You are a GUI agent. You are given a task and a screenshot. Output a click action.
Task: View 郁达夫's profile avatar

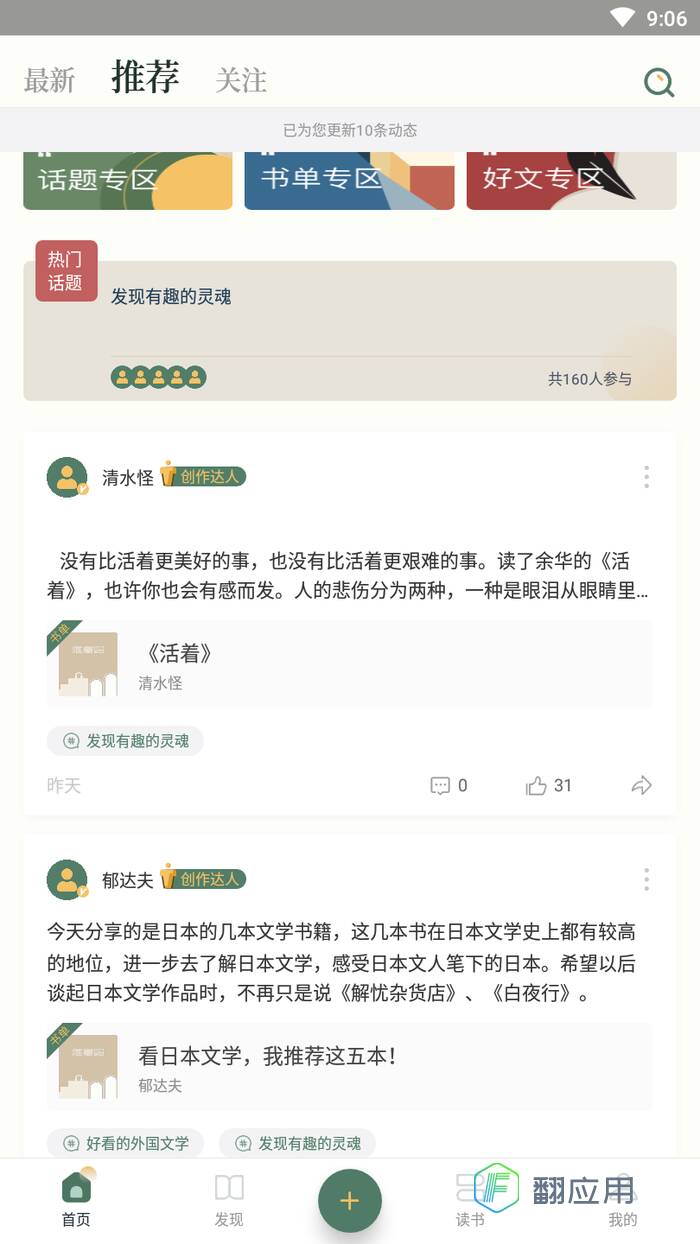[x=67, y=879]
